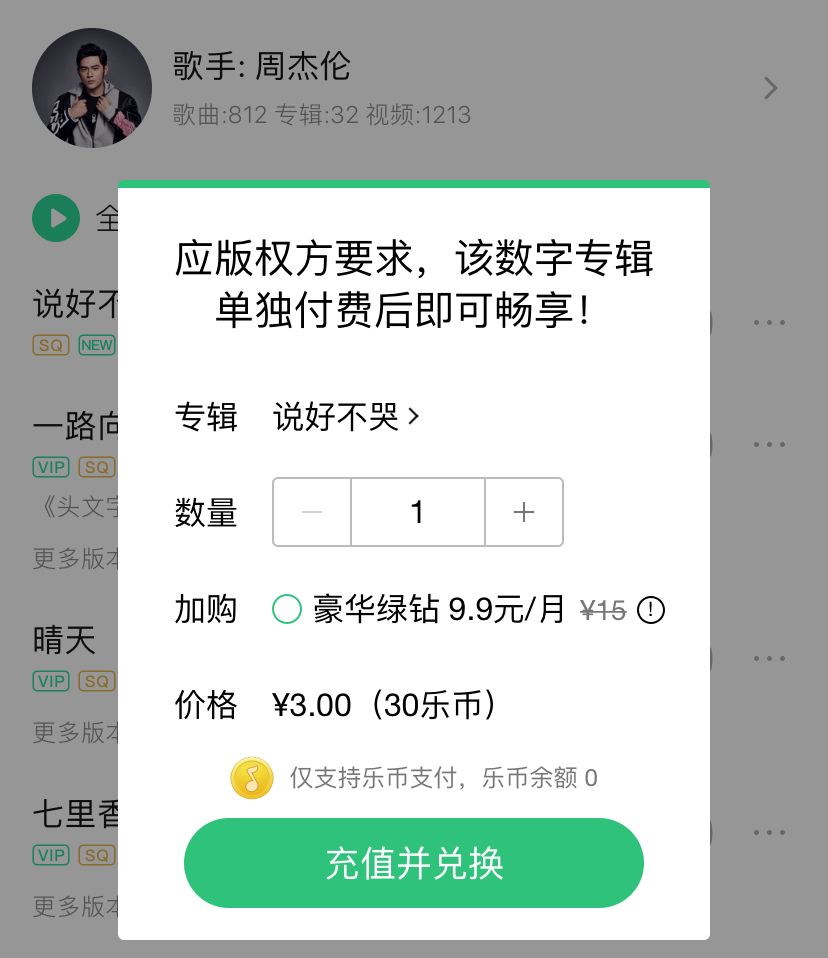Decrease the album quantity with minus

pyautogui.click(x=312, y=512)
